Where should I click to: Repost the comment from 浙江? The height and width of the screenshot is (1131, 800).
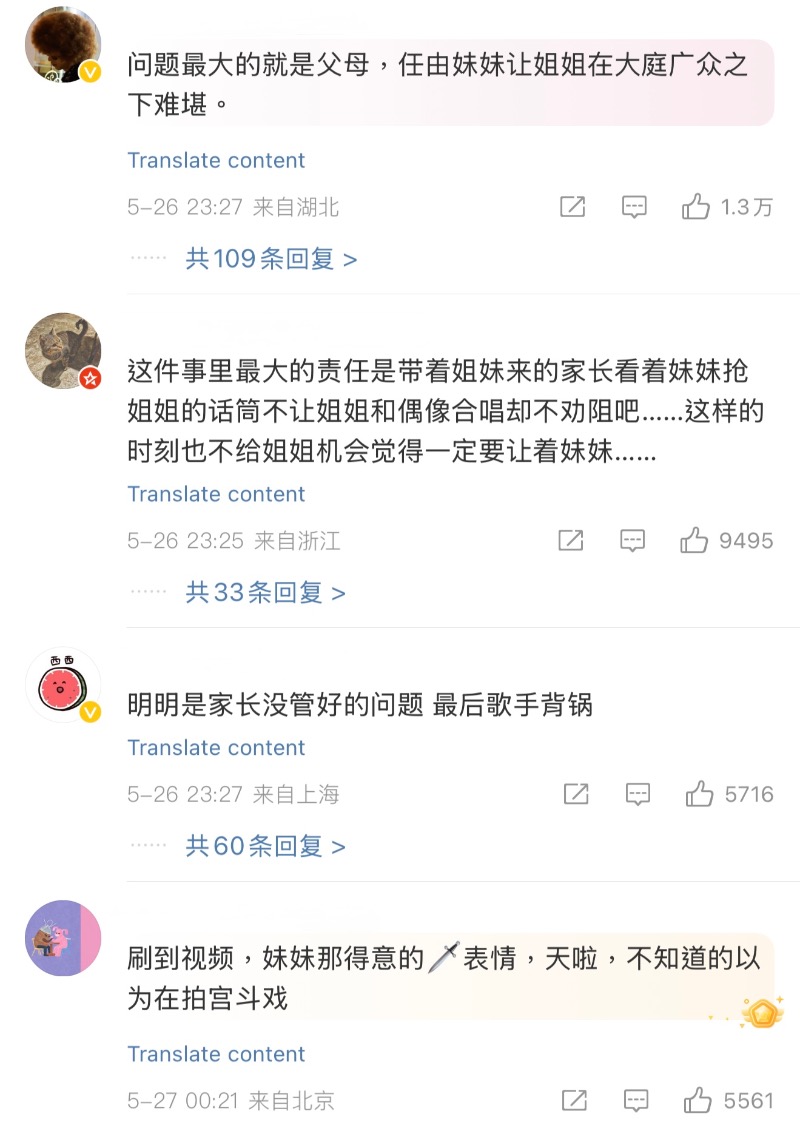click(x=571, y=541)
